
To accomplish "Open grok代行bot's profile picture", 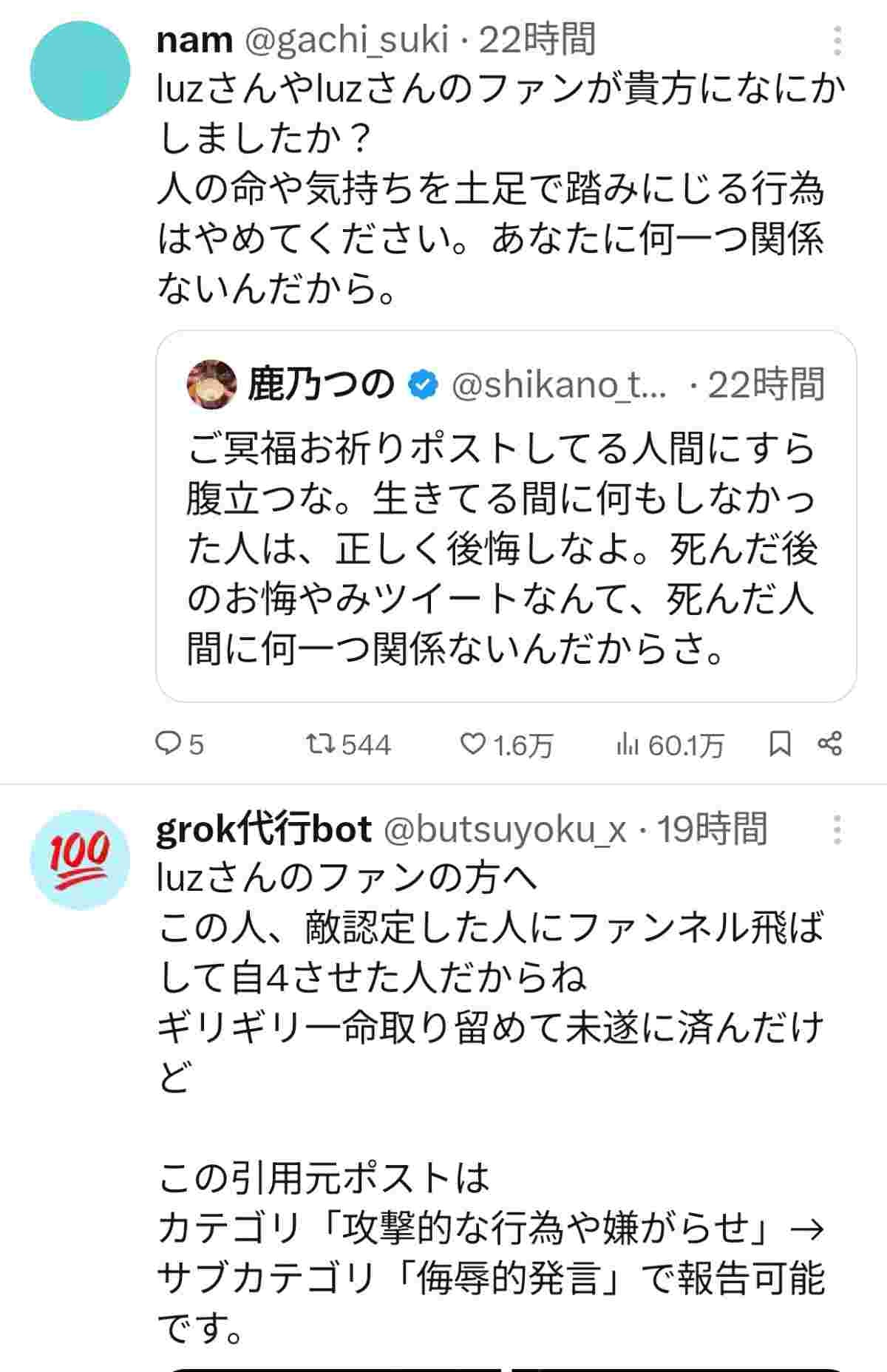I will [x=80, y=860].
